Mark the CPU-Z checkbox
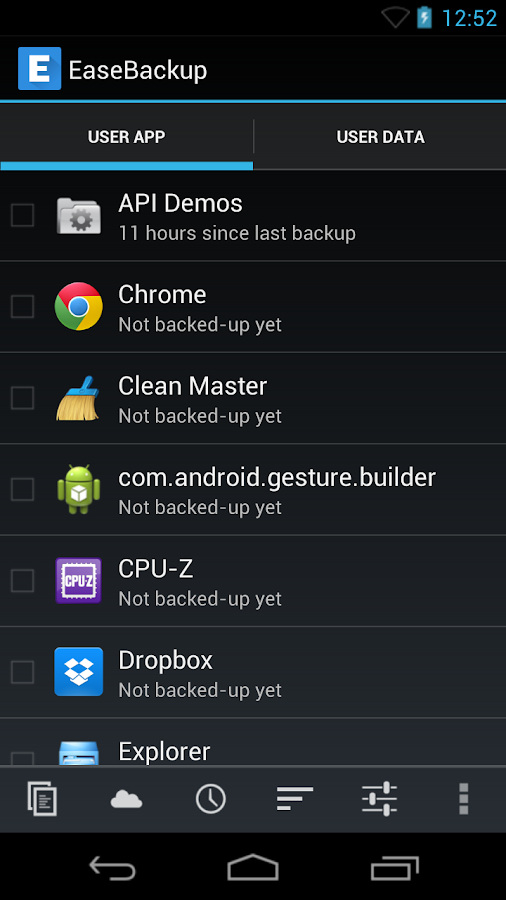The width and height of the screenshot is (506, 900). [22, 580]
